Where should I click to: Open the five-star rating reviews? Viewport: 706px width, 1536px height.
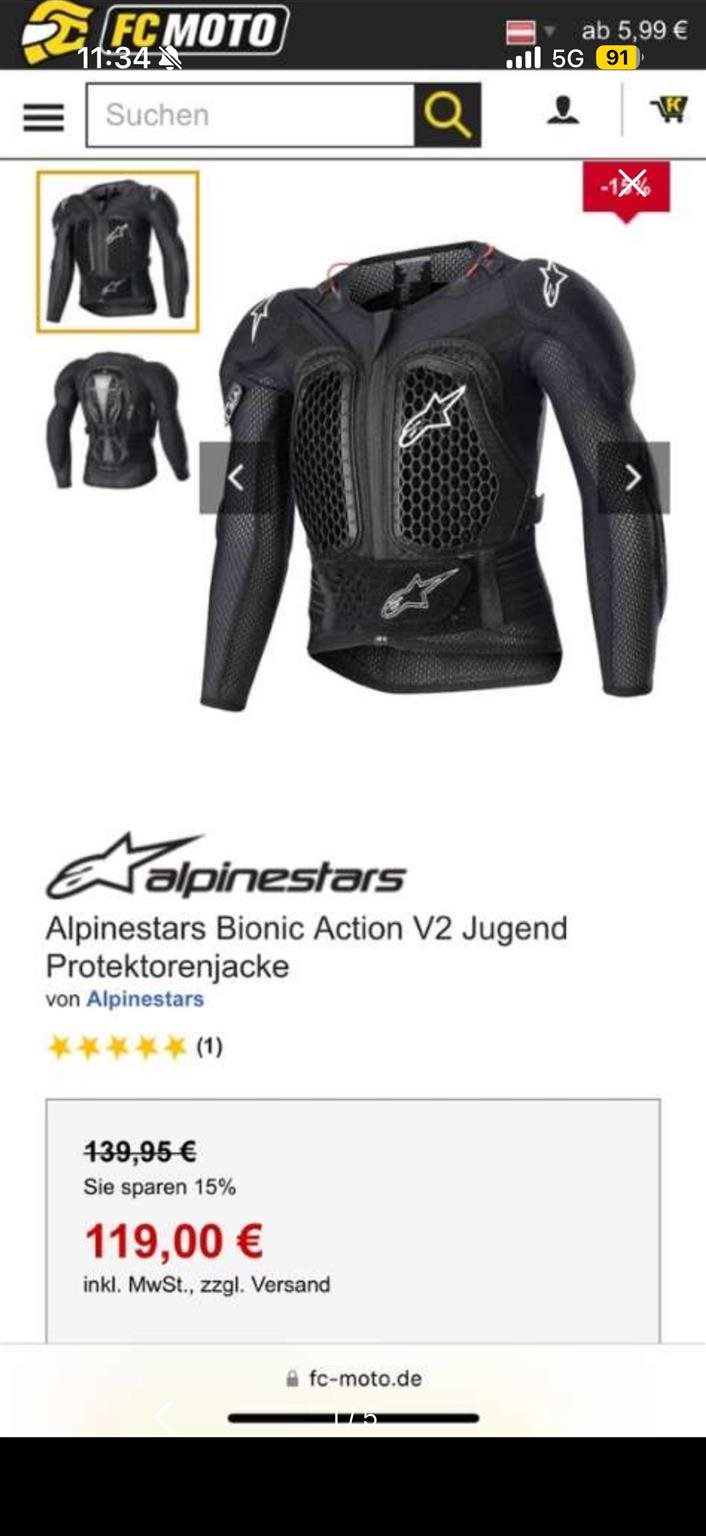point(118,1047)
